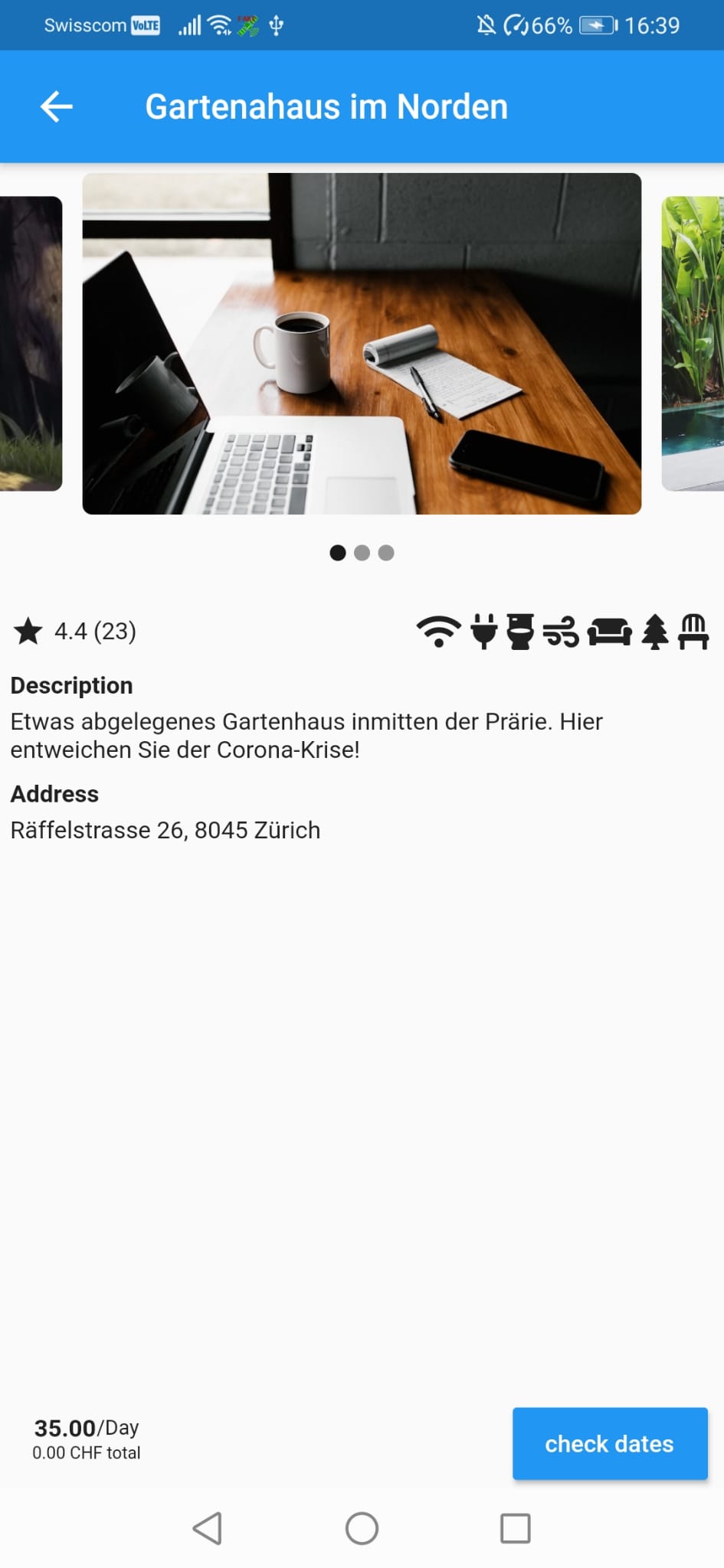Screen dimensions: 724x1568
Task: Show the partially visible left photo
Action: click(31, 344)
